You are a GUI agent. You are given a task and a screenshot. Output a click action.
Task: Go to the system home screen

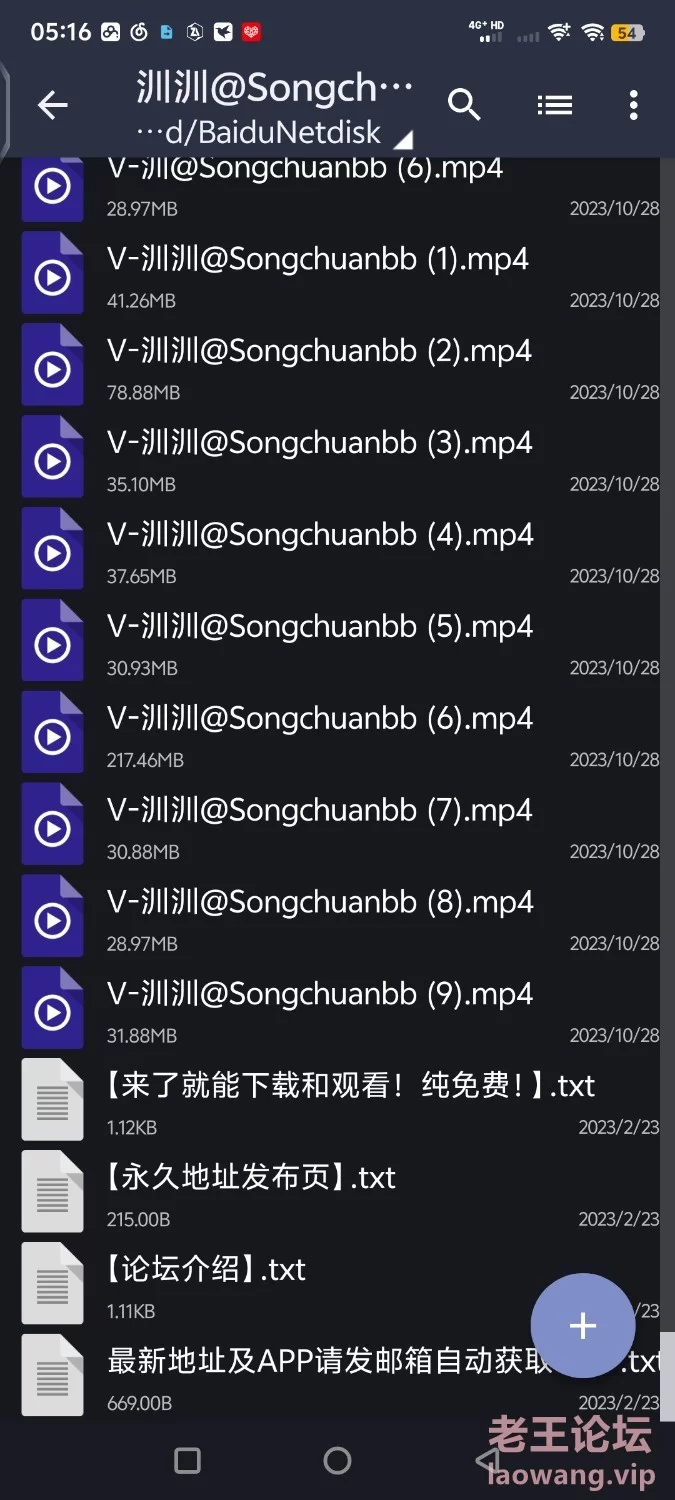[x=337, y=1461]
